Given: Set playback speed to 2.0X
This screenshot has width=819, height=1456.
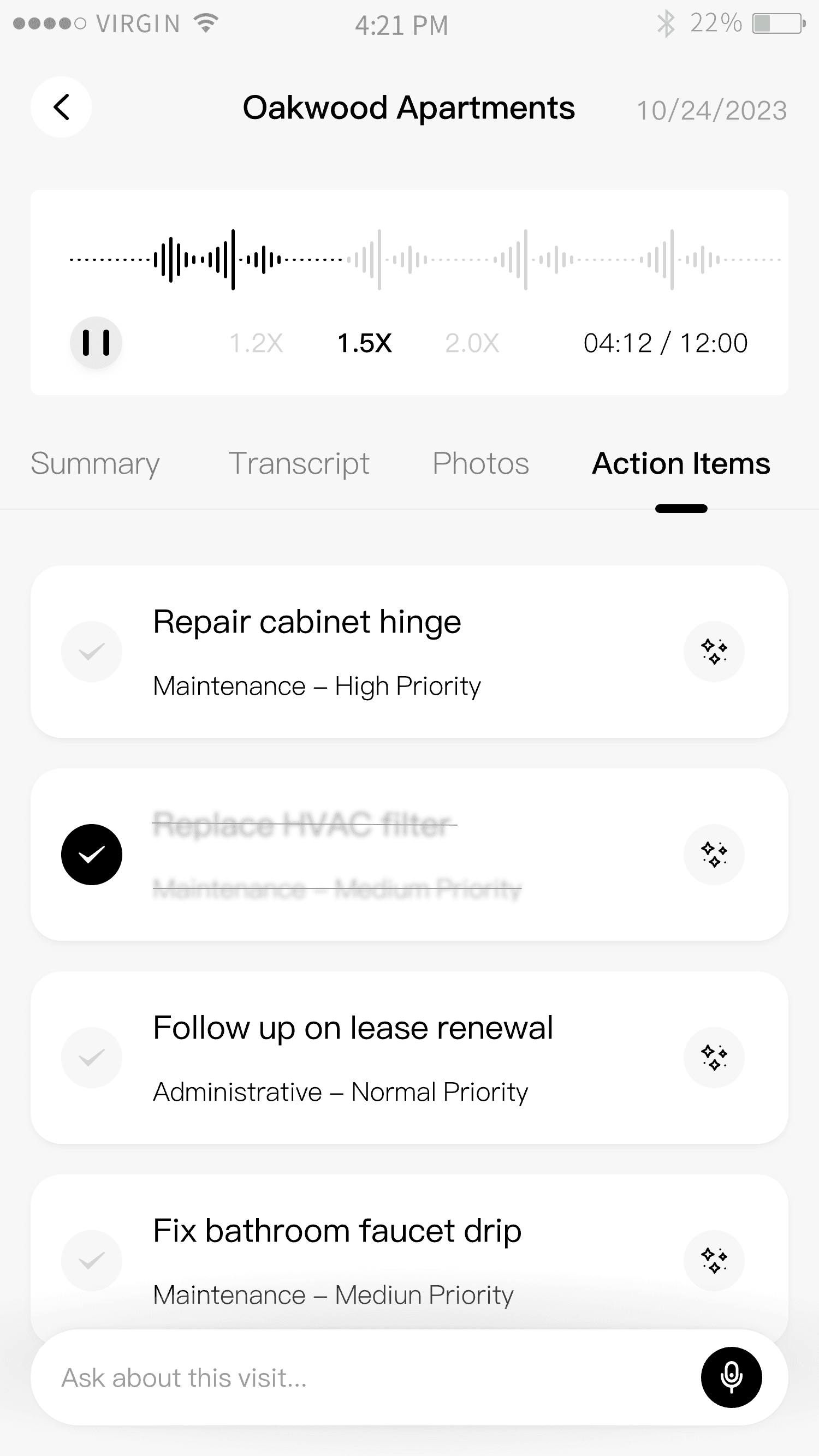Looking at the screenshot, I should 471,343.
